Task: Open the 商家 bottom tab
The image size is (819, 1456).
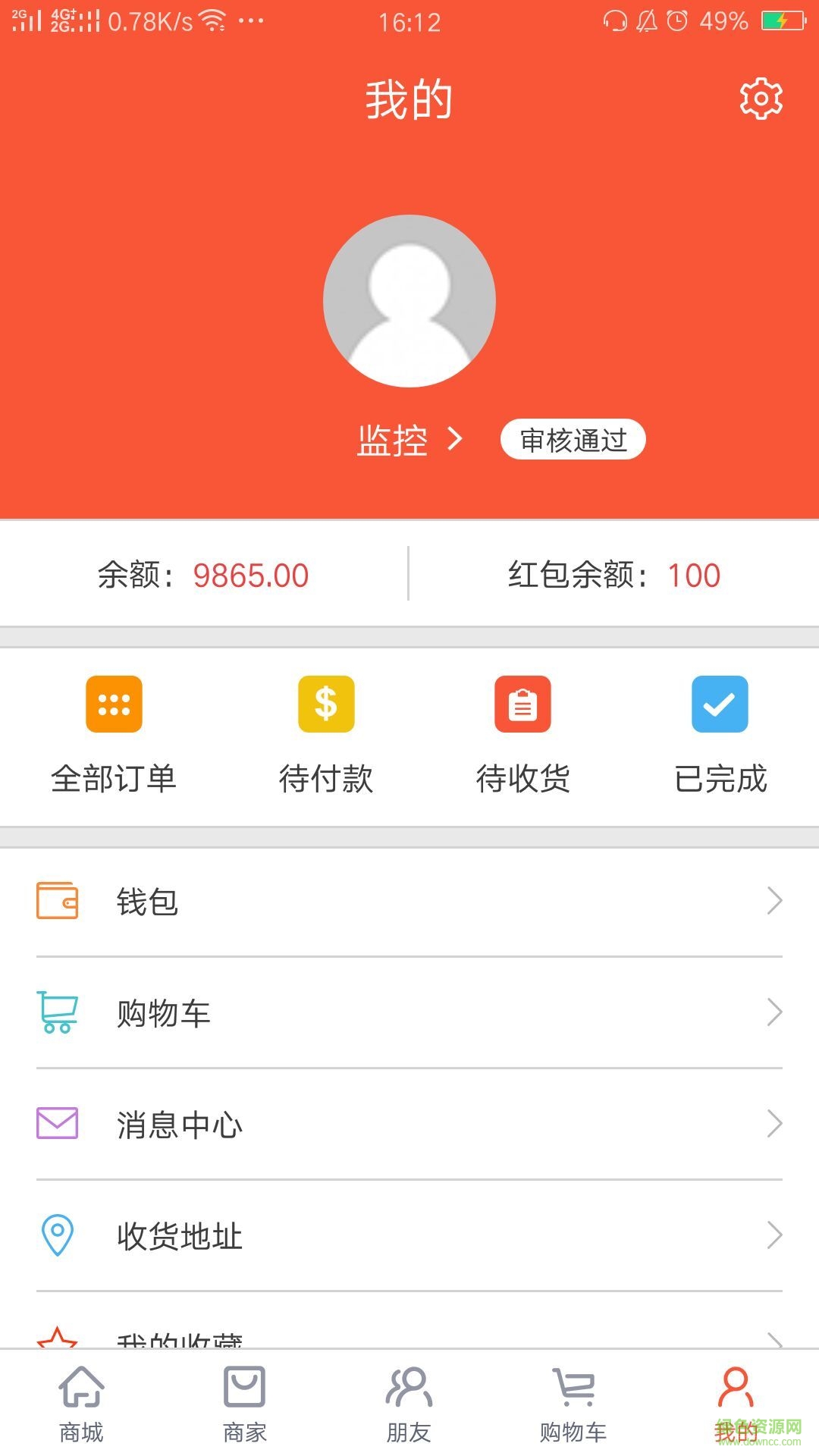Action: tap(246, 1403)
